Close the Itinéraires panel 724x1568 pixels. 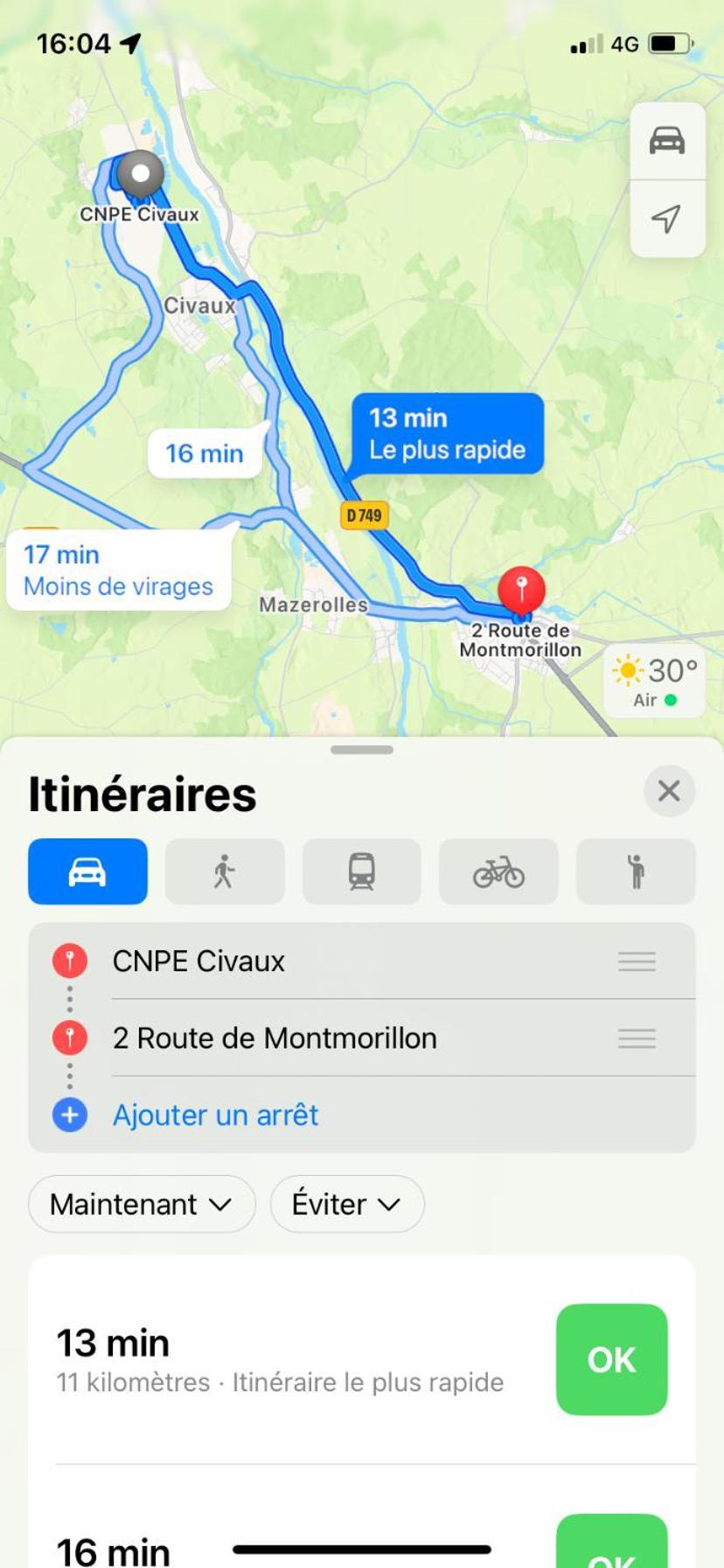[669, 791]
